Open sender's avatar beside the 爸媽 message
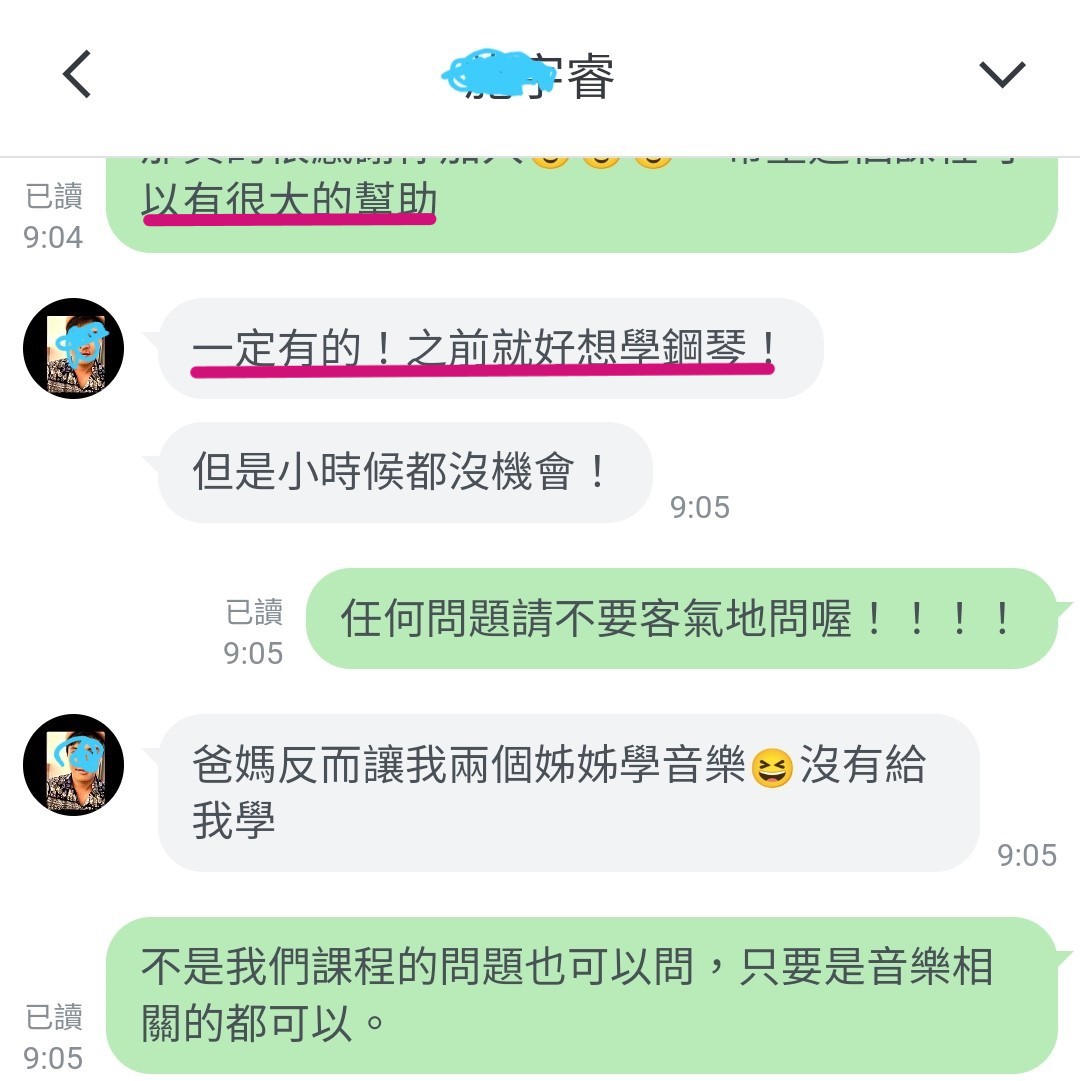 click(73, 764)
